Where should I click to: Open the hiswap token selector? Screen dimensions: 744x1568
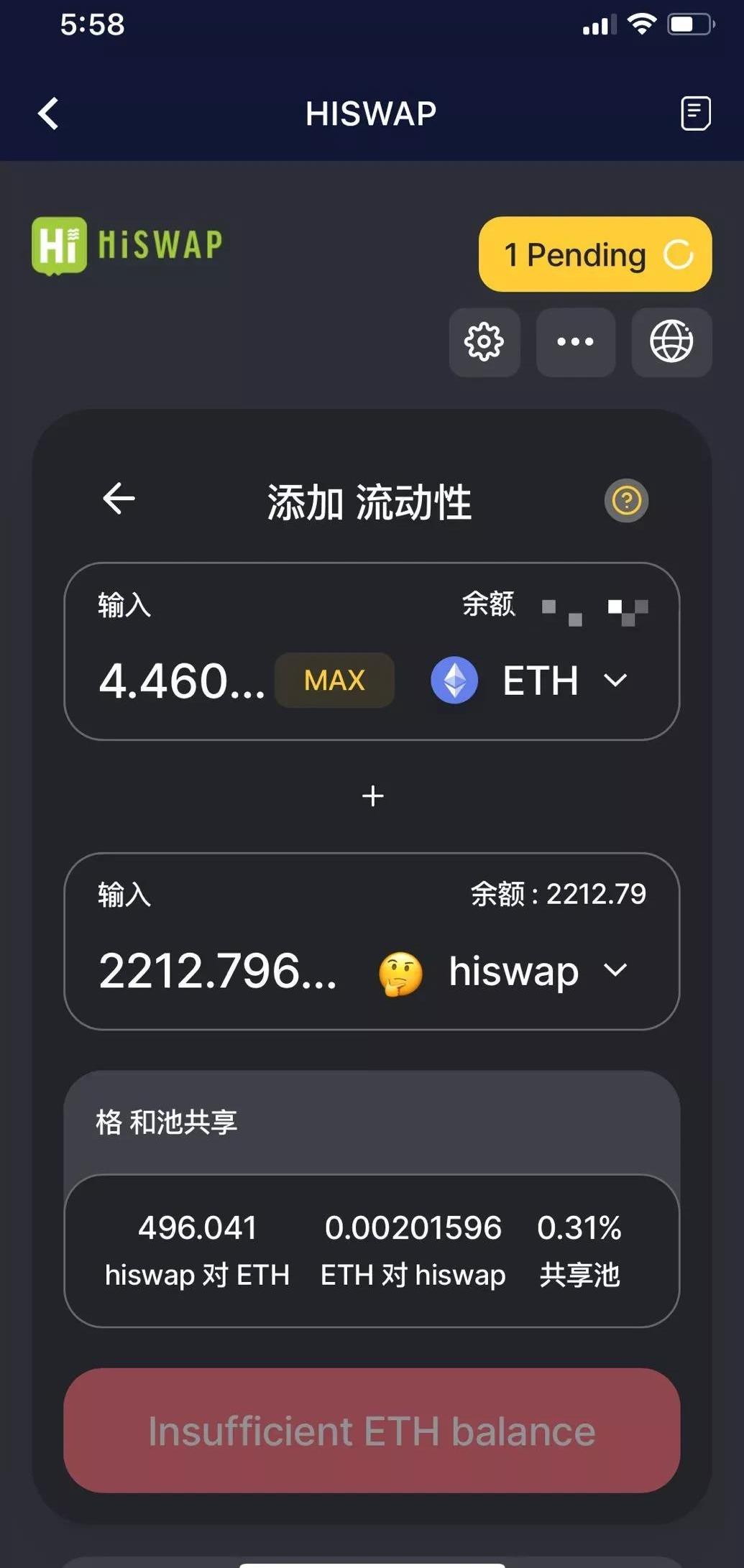click(x=505, y=972)
